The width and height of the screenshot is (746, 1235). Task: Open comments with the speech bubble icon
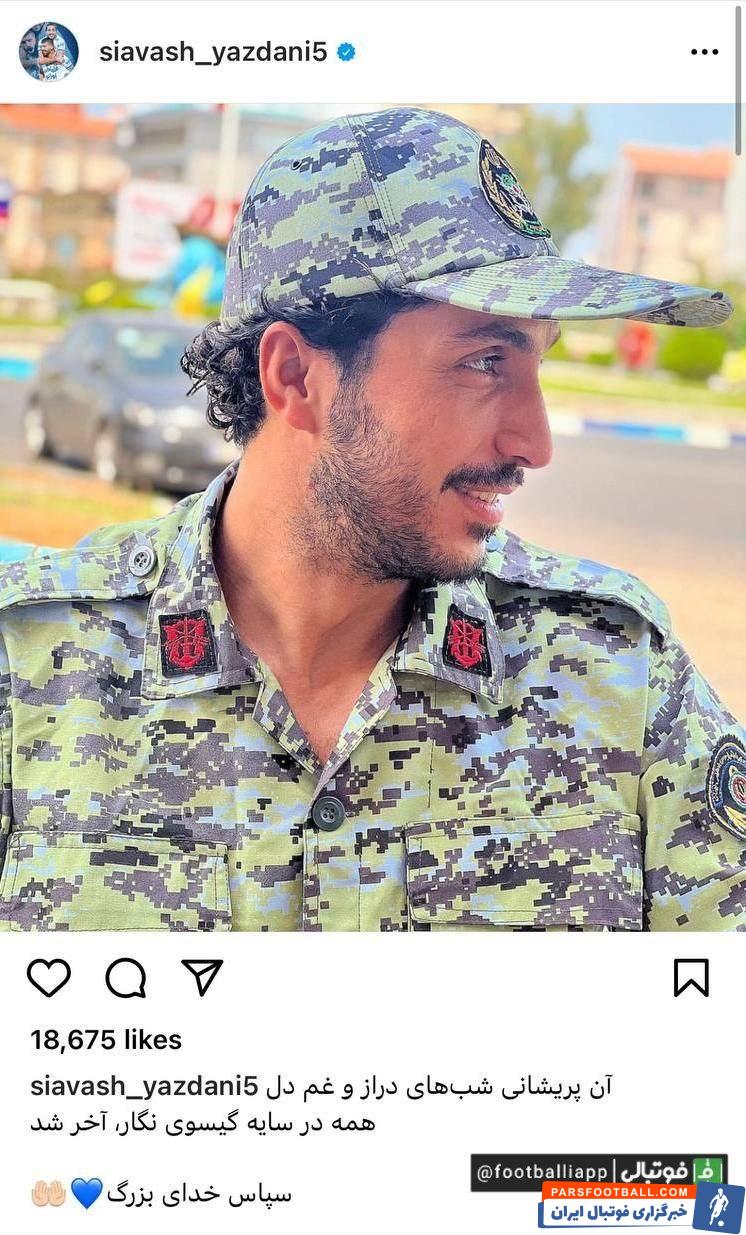tap(126, 978)
